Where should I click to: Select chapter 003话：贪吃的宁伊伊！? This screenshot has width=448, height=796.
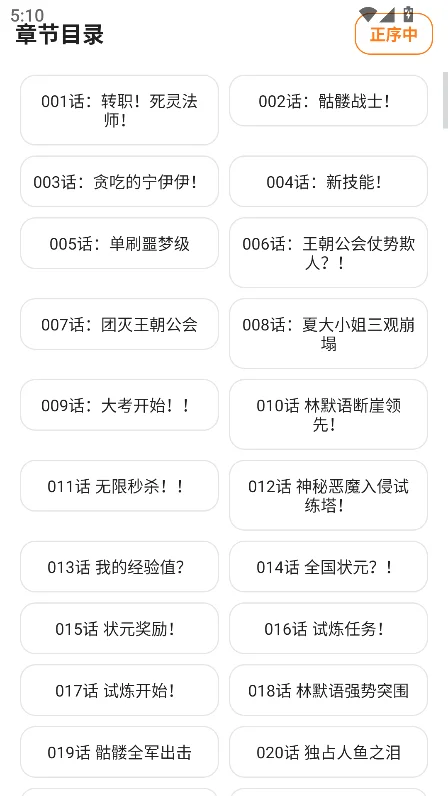119,182
